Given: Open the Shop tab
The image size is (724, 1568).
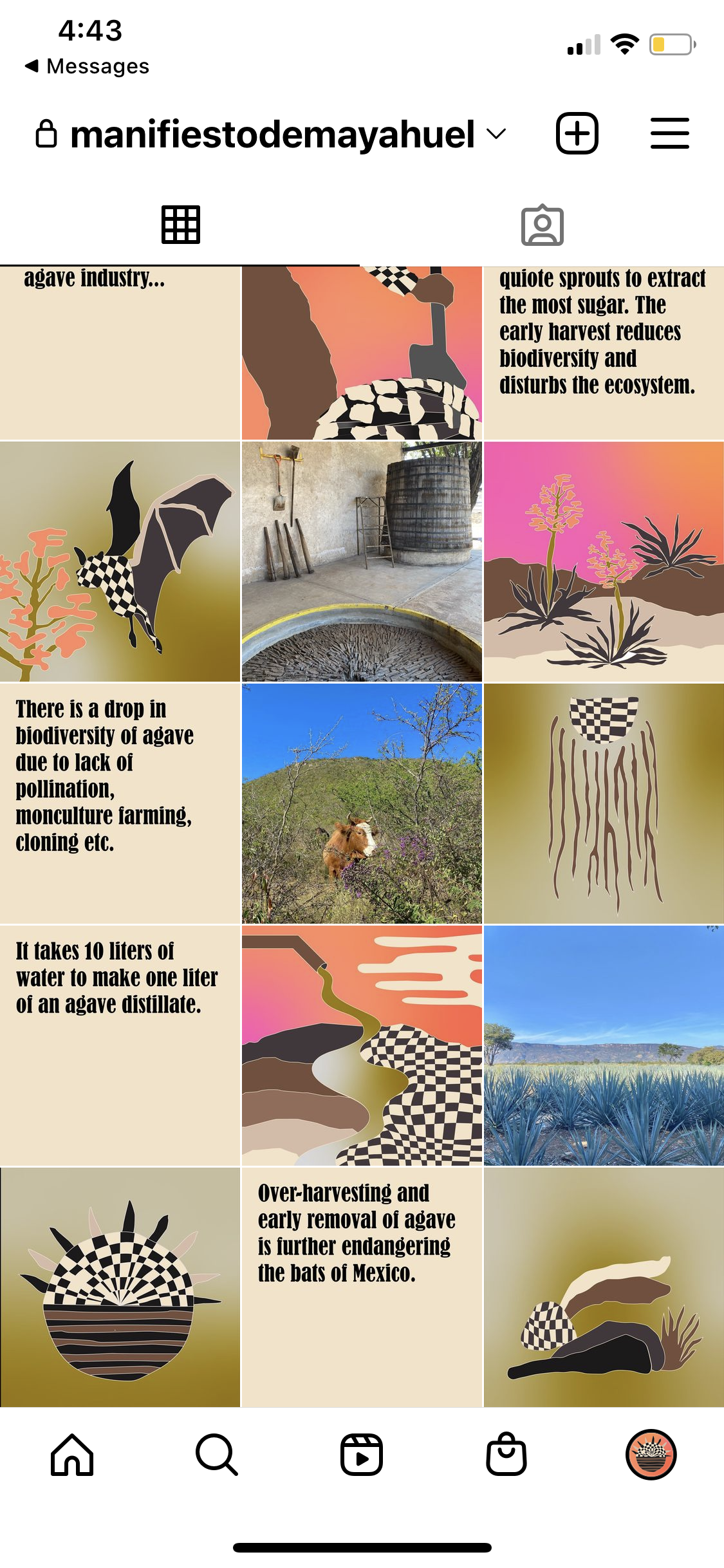Looking at the screenshot, I should coord(506,1455).
